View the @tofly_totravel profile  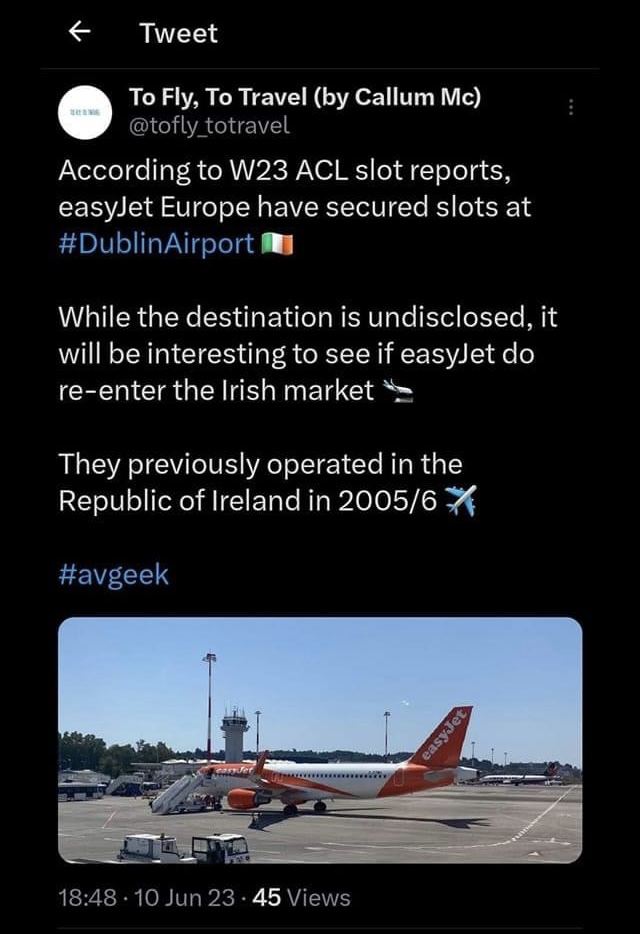[210, 126]
